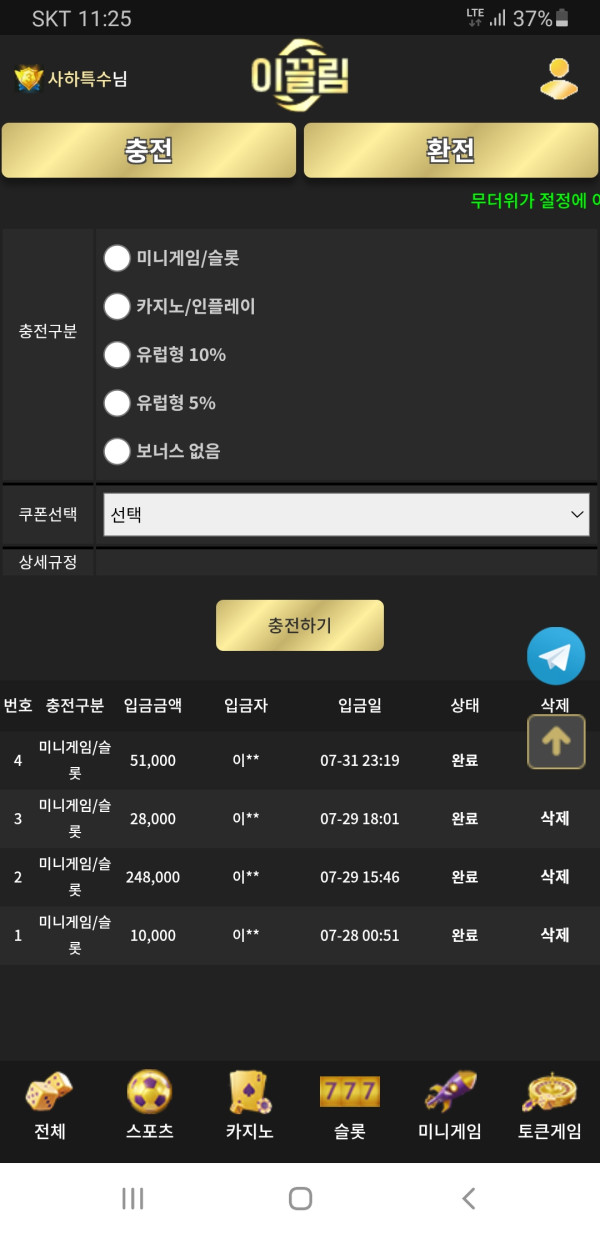600x1233 pixels.
Task: Tap the 환전 button
Action: click(450, 151)
